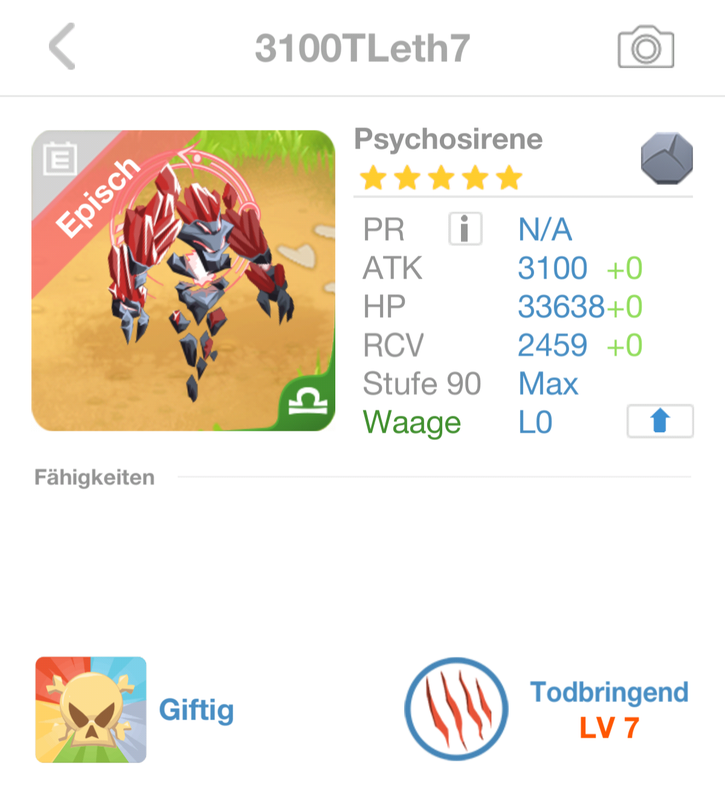The height and width of the screenshot is (800, 725).
Task: Go back using the arrow
Action: (x=62, y=48)
